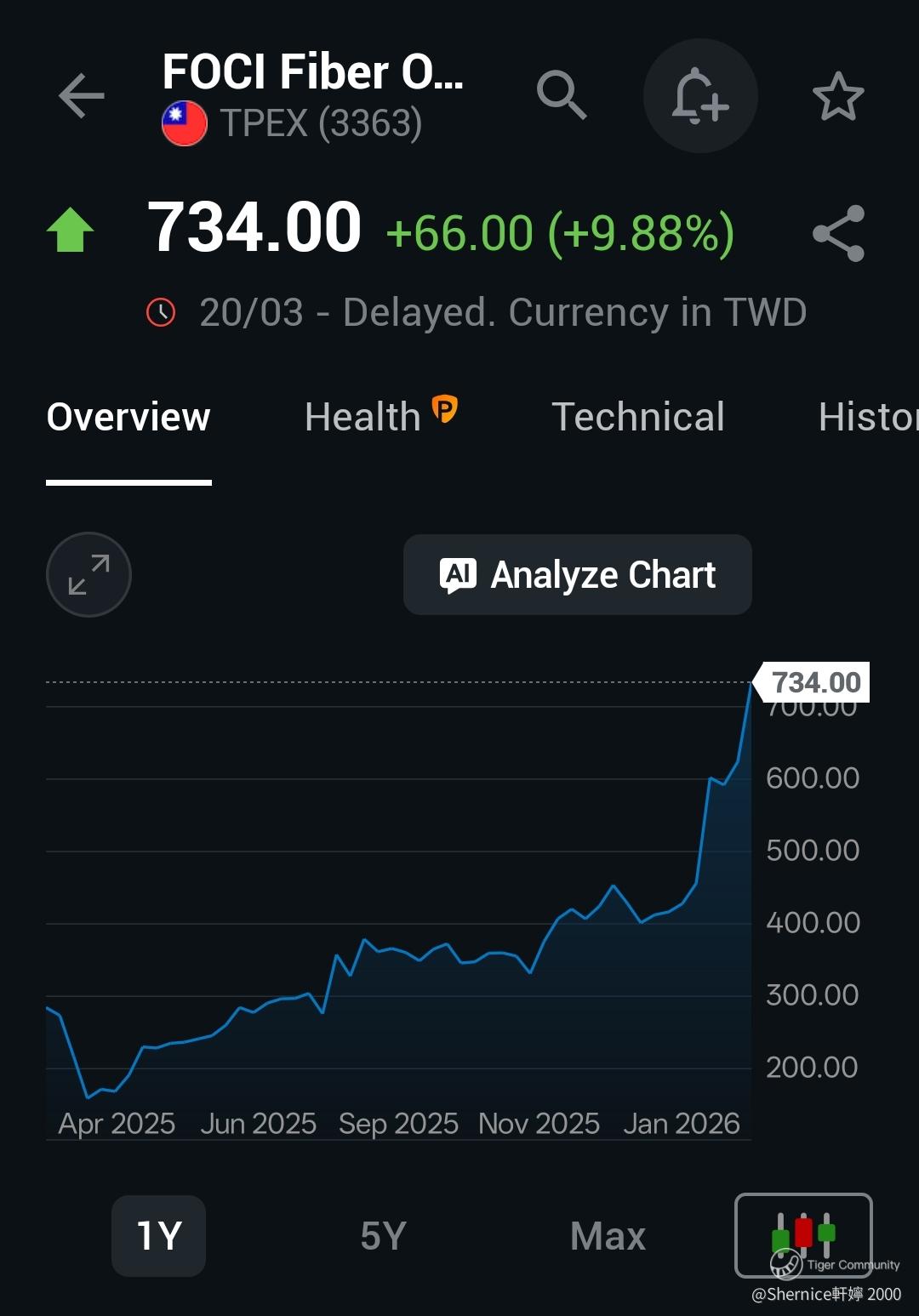Show the Max chart range
The image size is (919, 1316).
pyautogui.click(x=608, y=1235)
